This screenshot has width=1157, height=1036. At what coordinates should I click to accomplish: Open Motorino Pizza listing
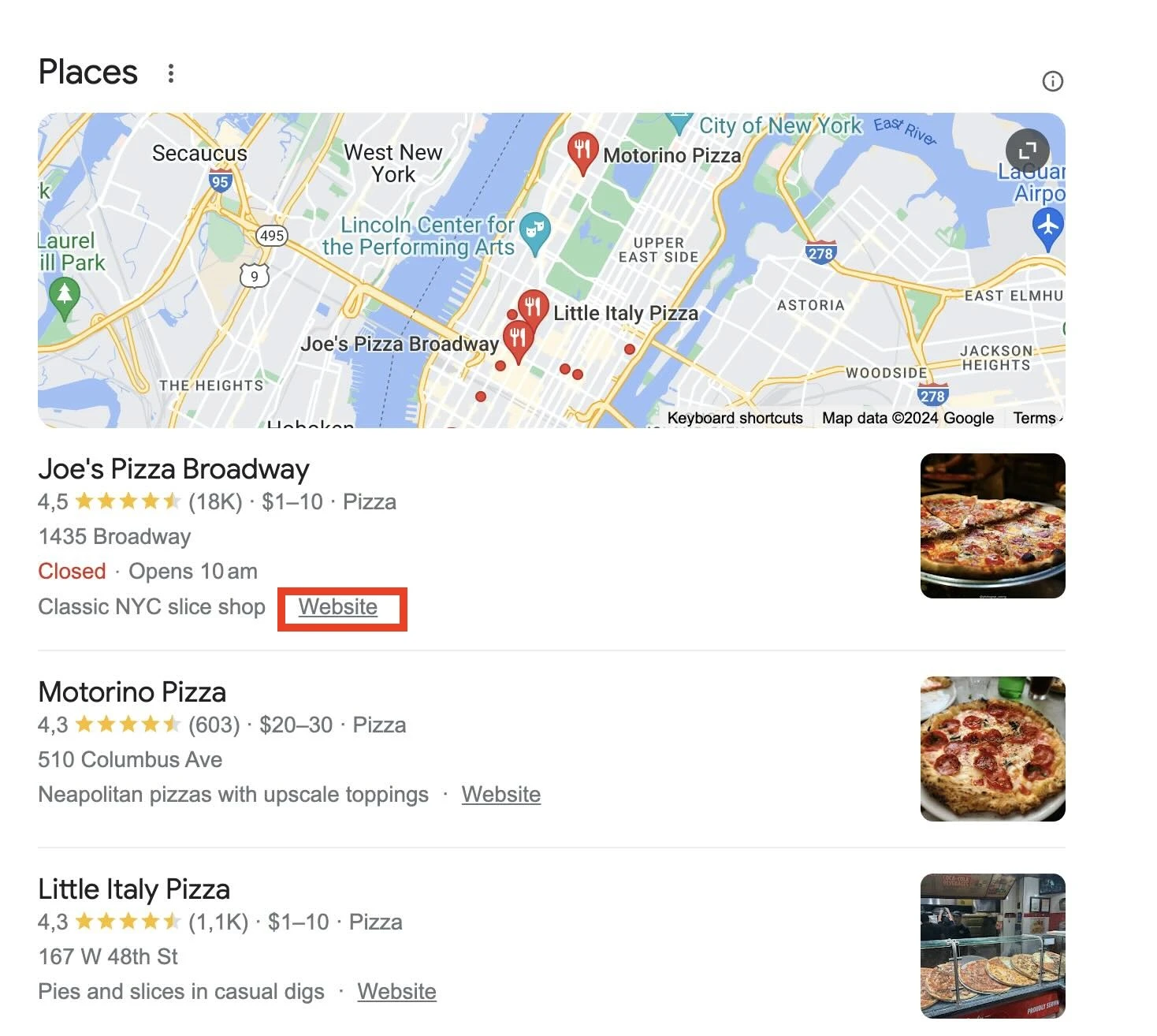point(132,692)
